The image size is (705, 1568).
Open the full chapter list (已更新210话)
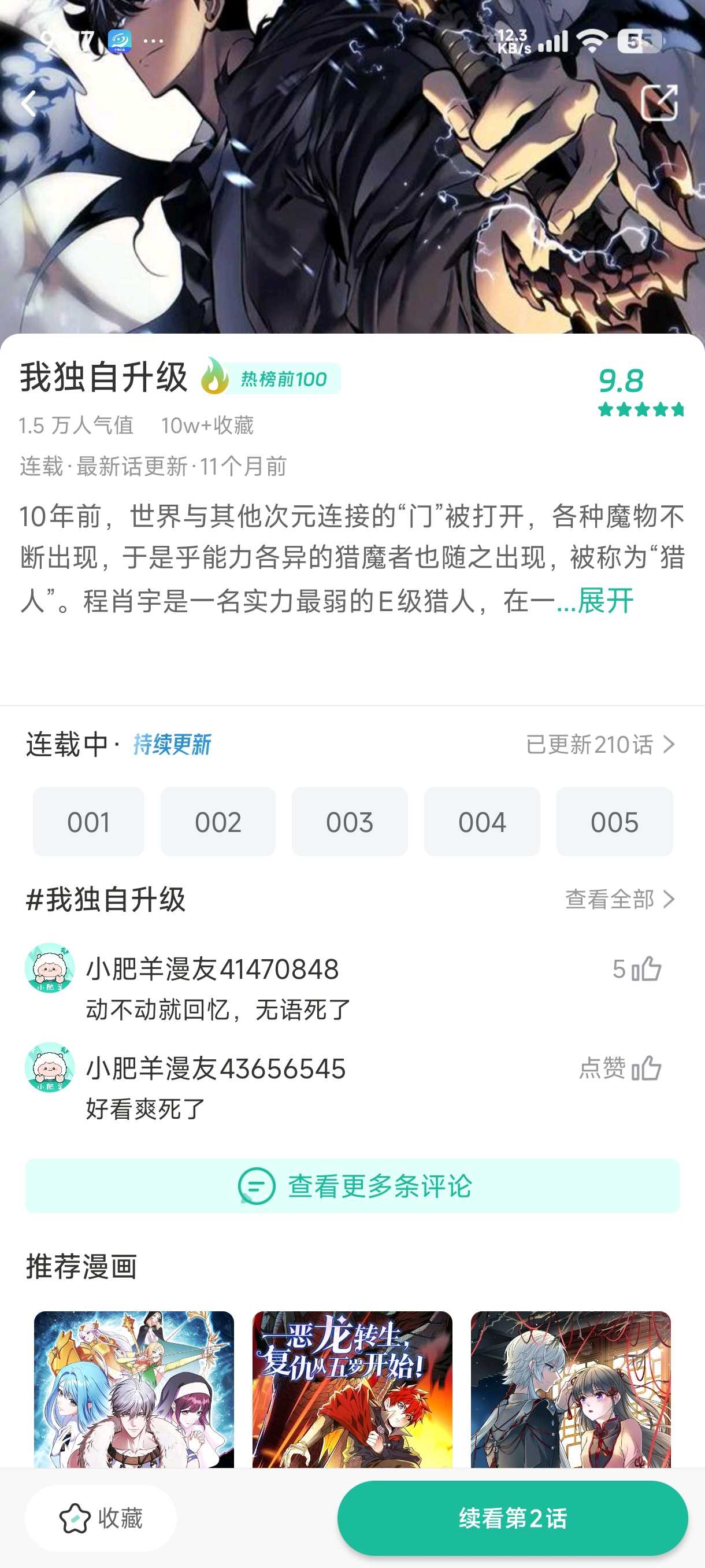point(600,745)
